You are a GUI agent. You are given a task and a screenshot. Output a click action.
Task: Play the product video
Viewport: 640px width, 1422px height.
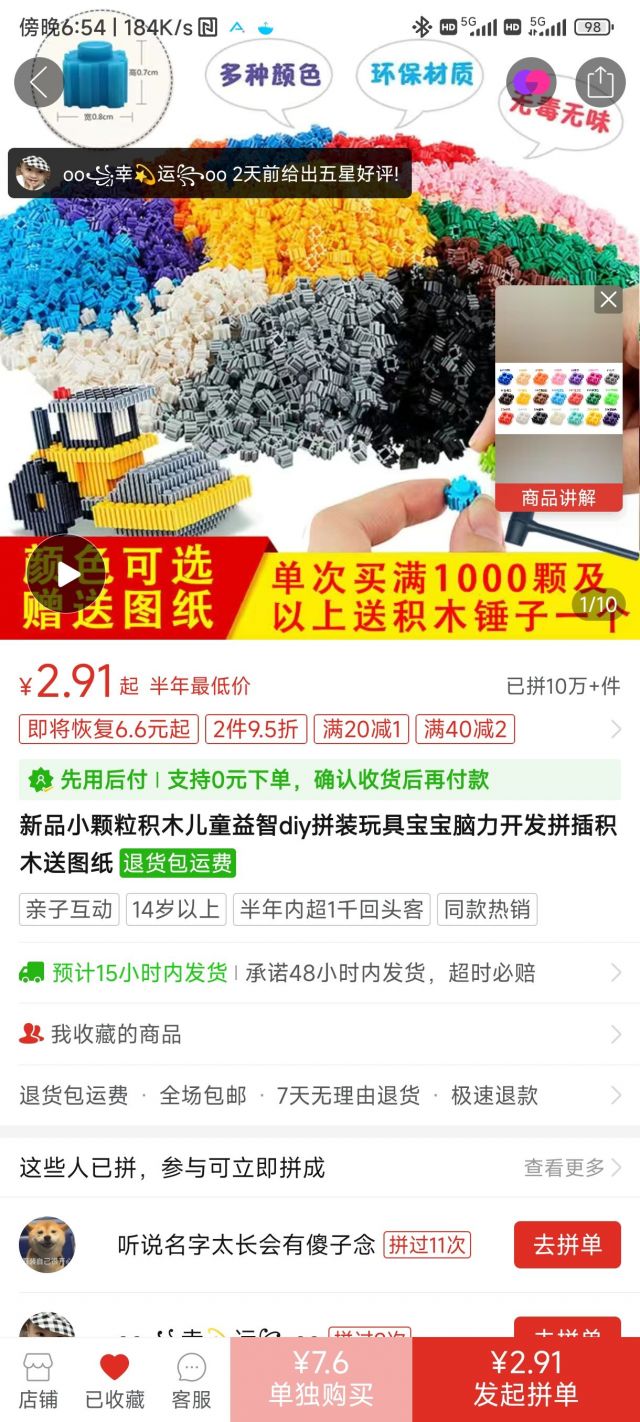point(66,574)
